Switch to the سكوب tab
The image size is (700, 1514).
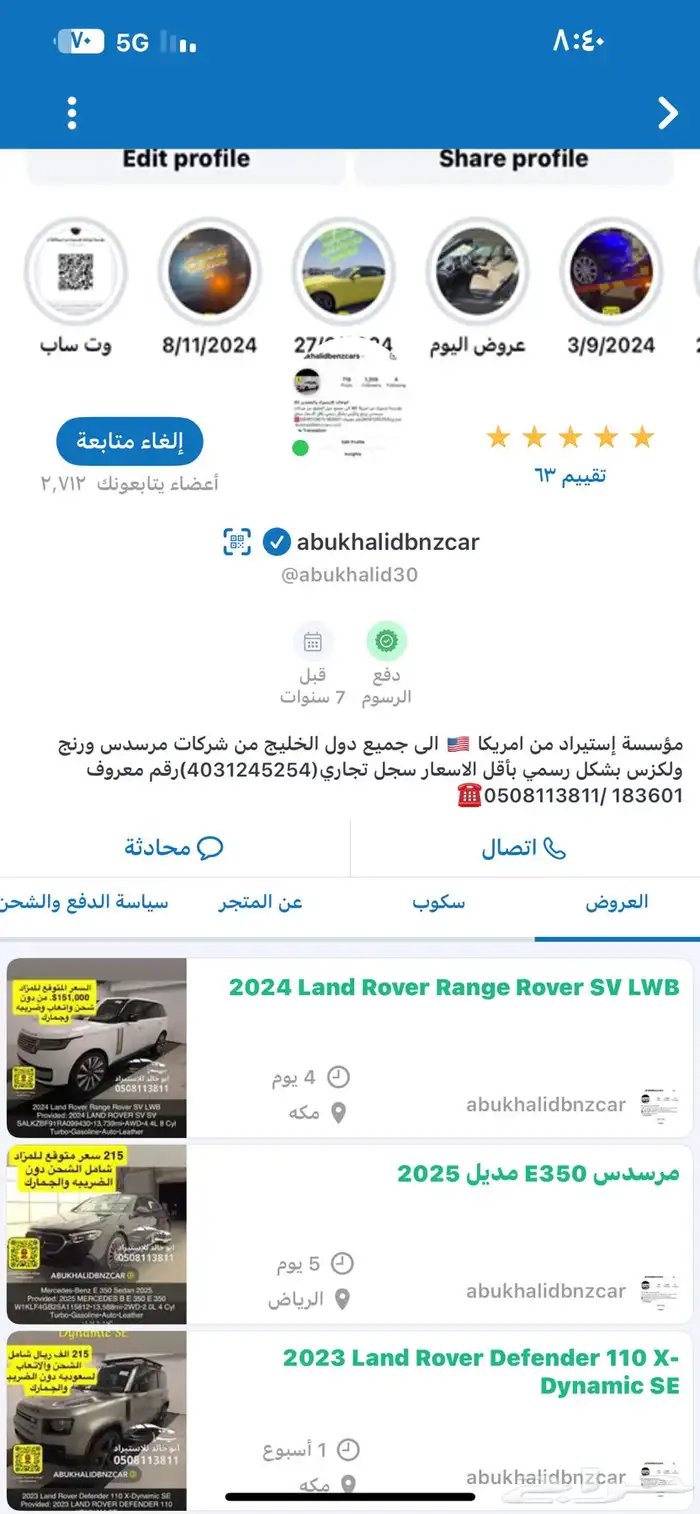pyautogui.click(x=438, y=902)
